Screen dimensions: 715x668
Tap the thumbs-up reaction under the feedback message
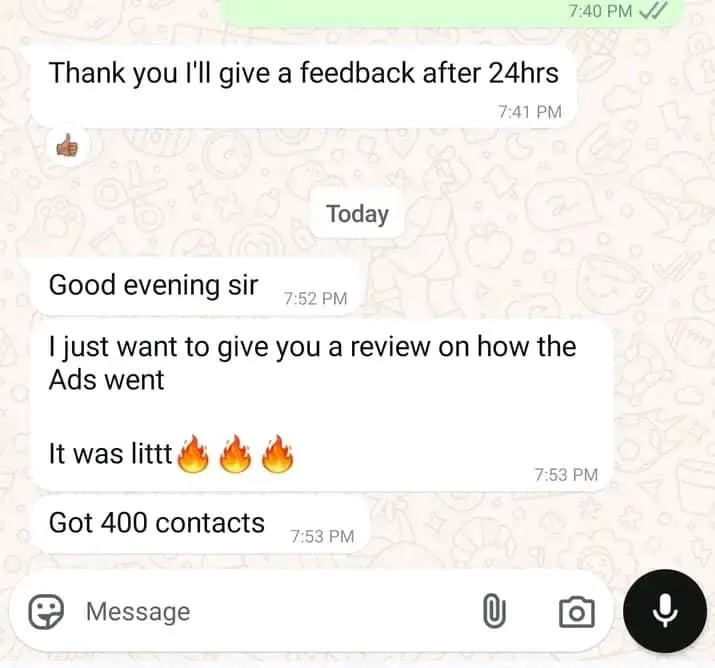[x=68, y=147]
